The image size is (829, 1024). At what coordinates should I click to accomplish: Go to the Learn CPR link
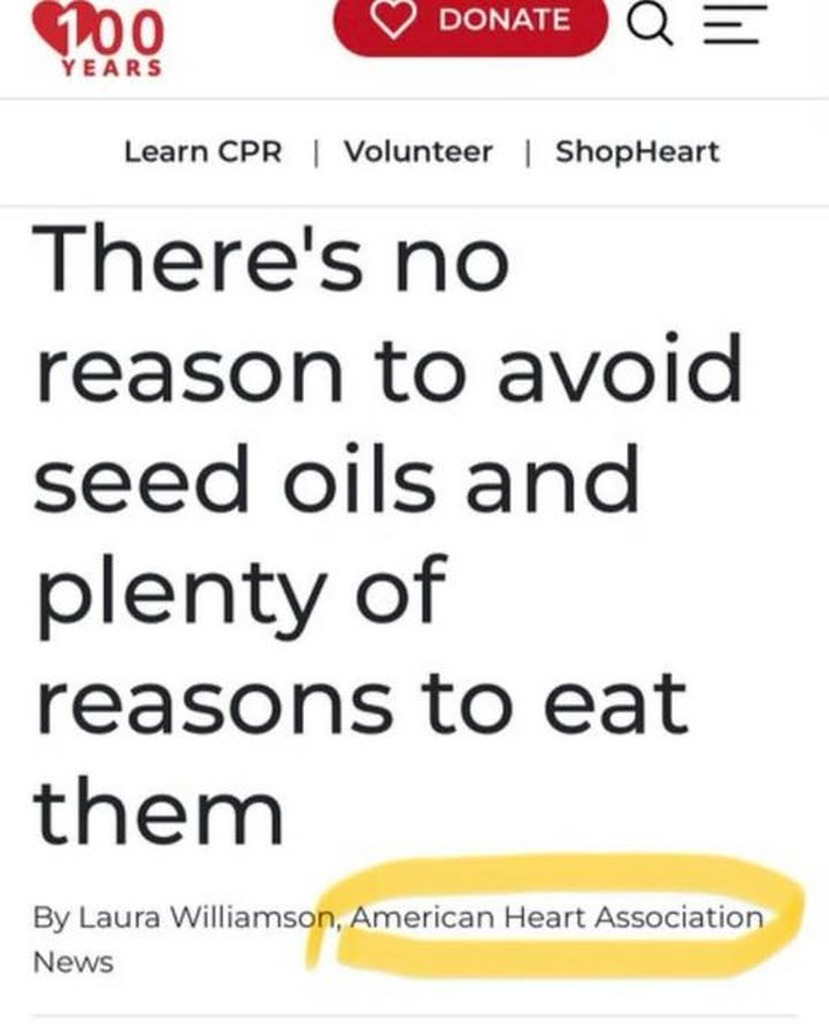pyautogui.click(x=203, y=152)
